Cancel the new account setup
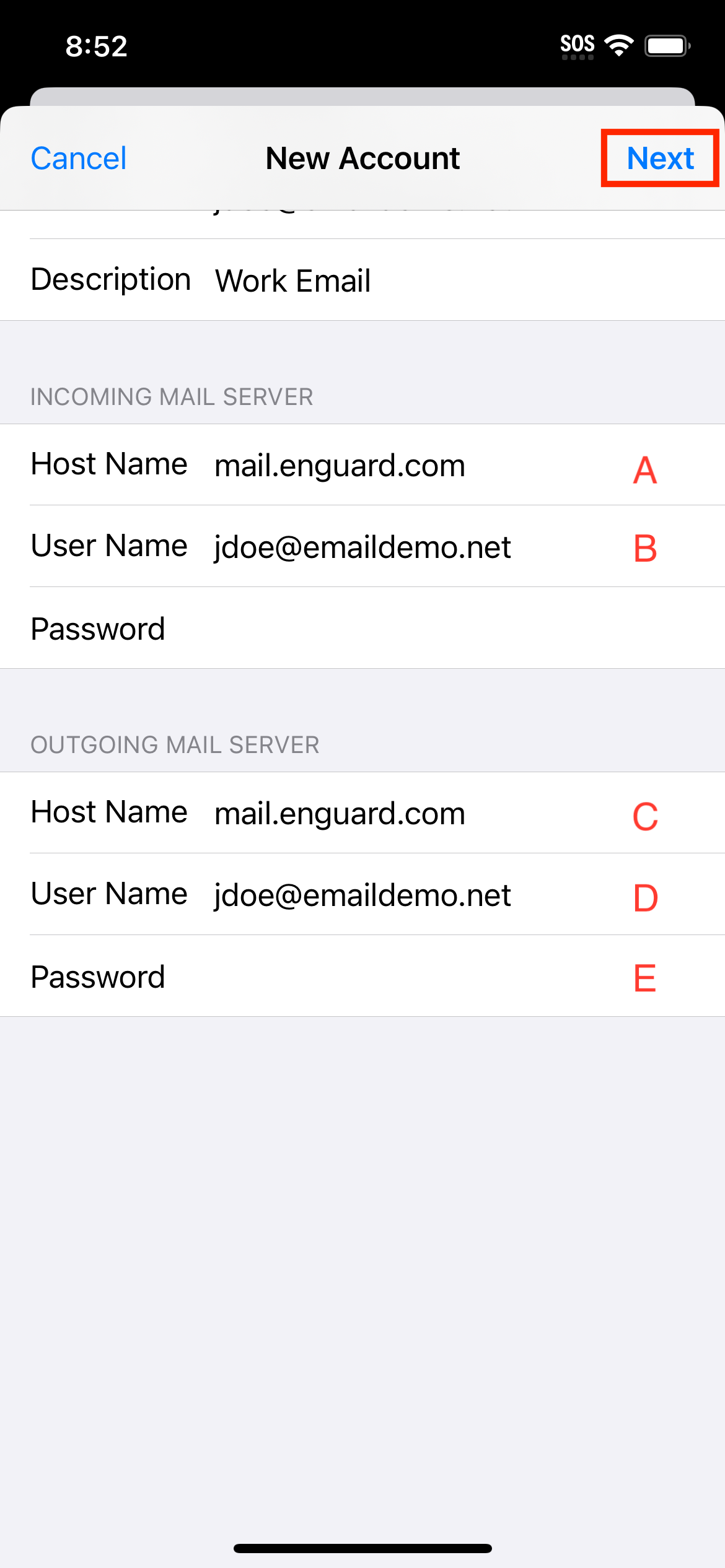 [x=79, y=159]
